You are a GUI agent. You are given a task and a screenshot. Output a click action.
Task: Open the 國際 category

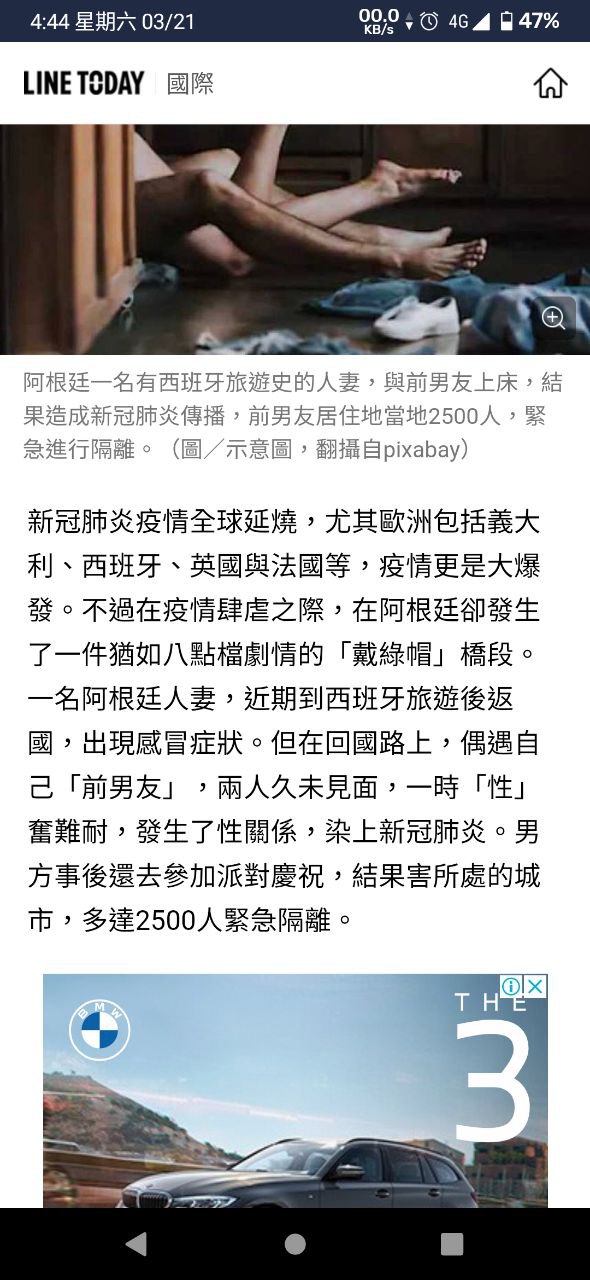(190, 83)
